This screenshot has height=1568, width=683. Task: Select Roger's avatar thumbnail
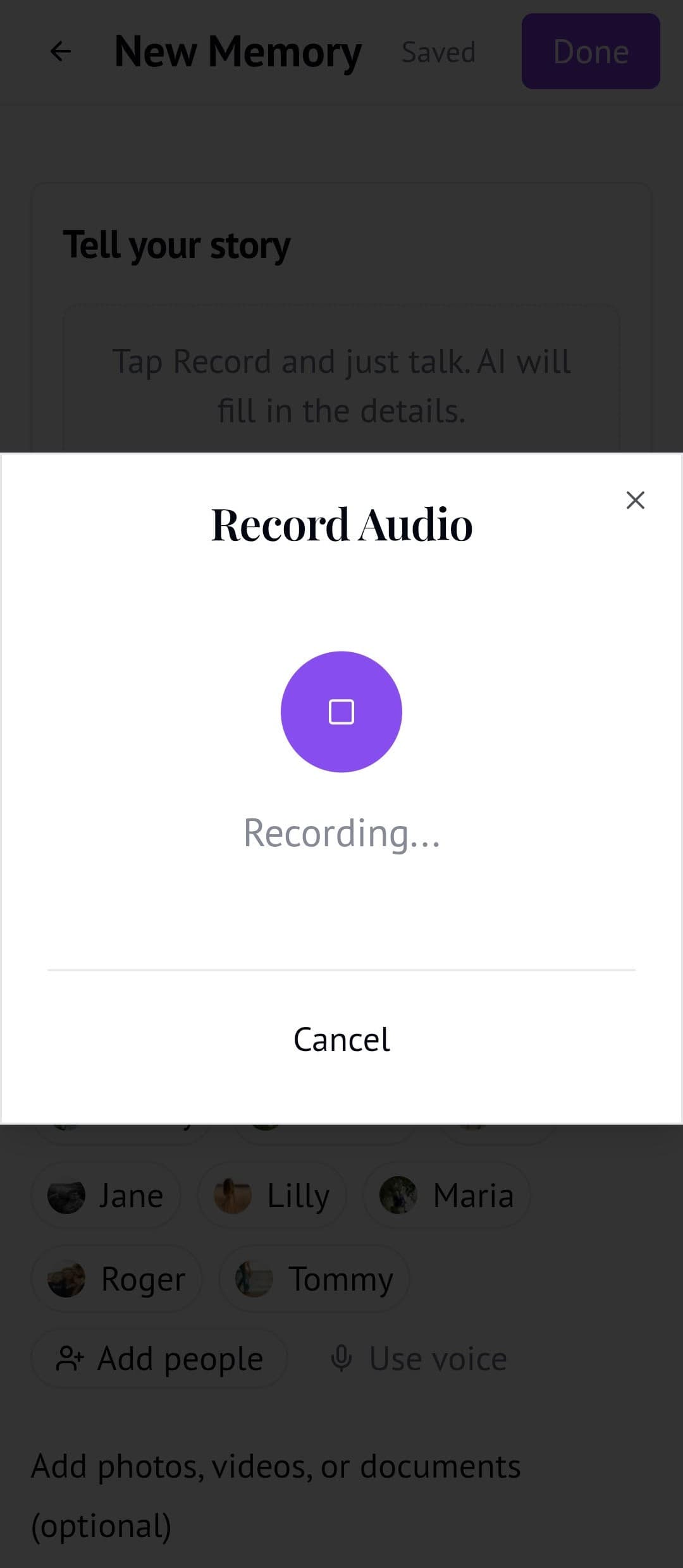point(70,1278)
